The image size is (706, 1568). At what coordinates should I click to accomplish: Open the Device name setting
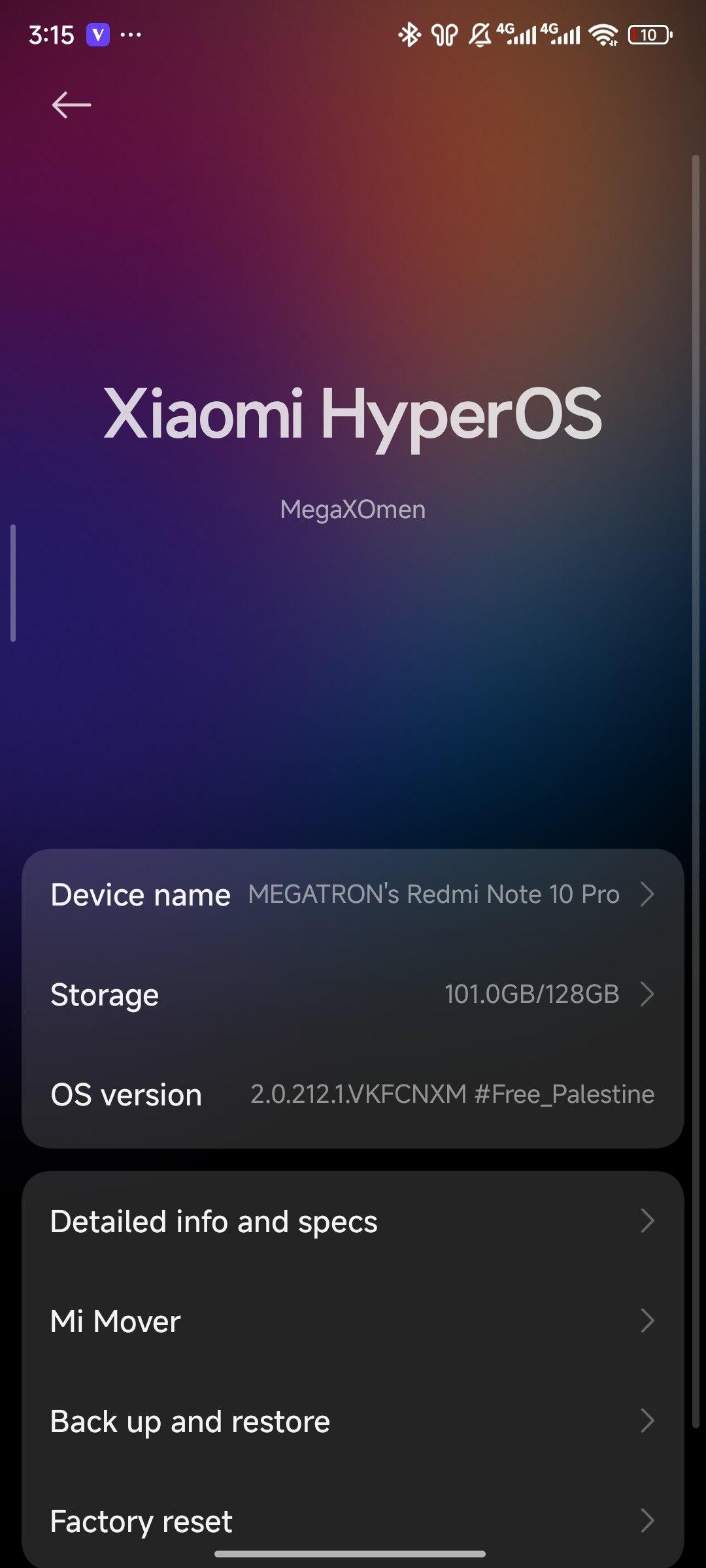(353, 894)
